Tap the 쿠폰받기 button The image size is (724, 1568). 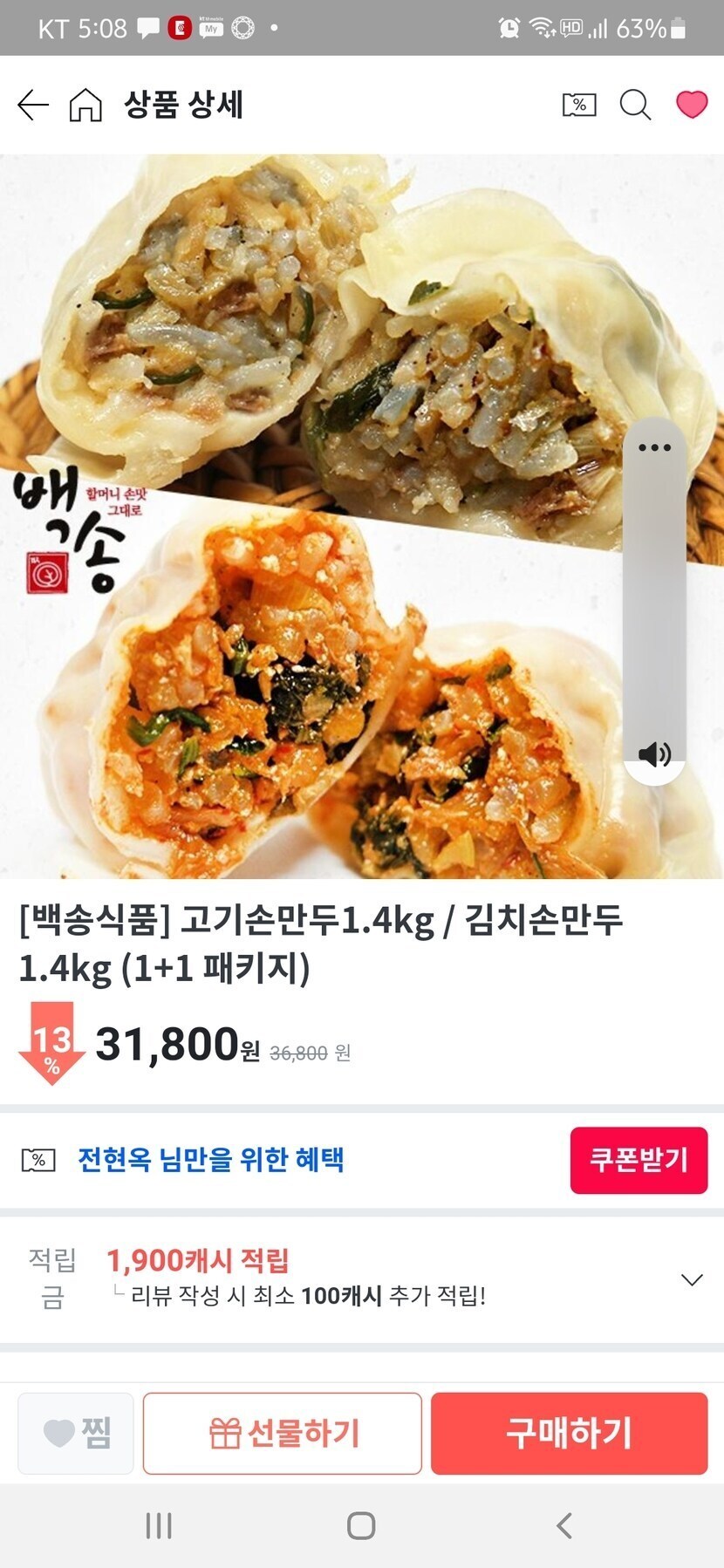click(639, 1160)
